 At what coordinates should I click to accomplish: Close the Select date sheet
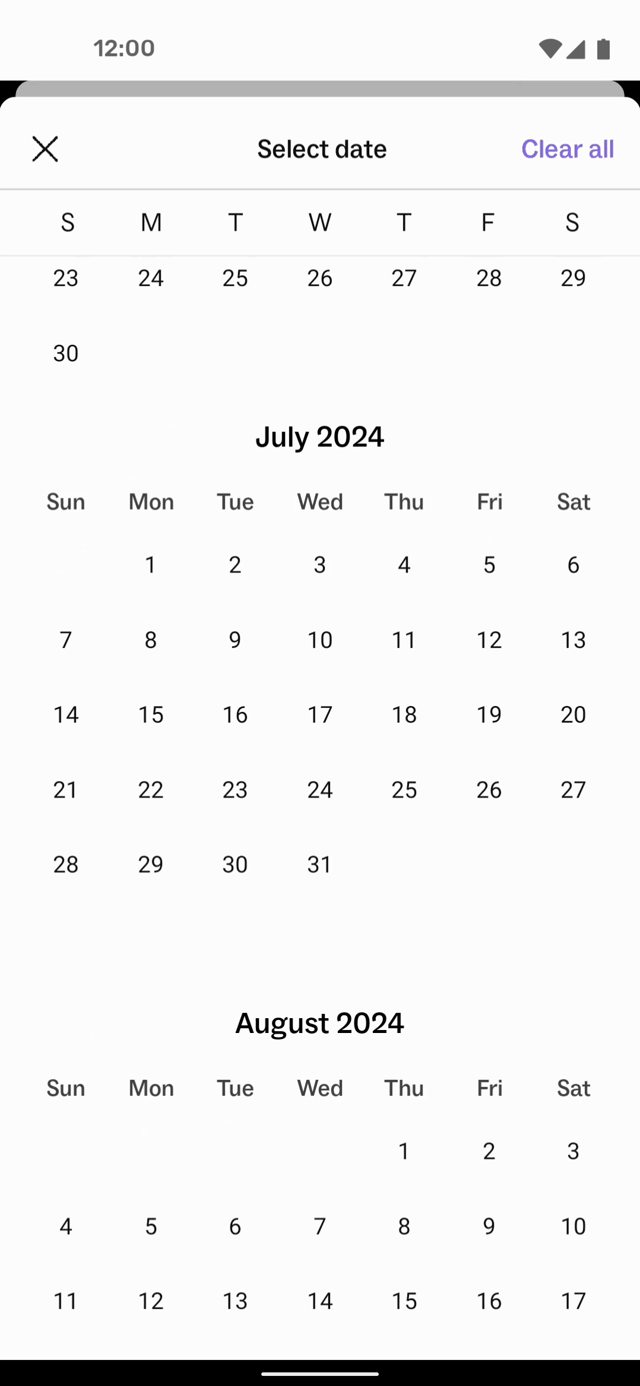(x=45, y=149)
